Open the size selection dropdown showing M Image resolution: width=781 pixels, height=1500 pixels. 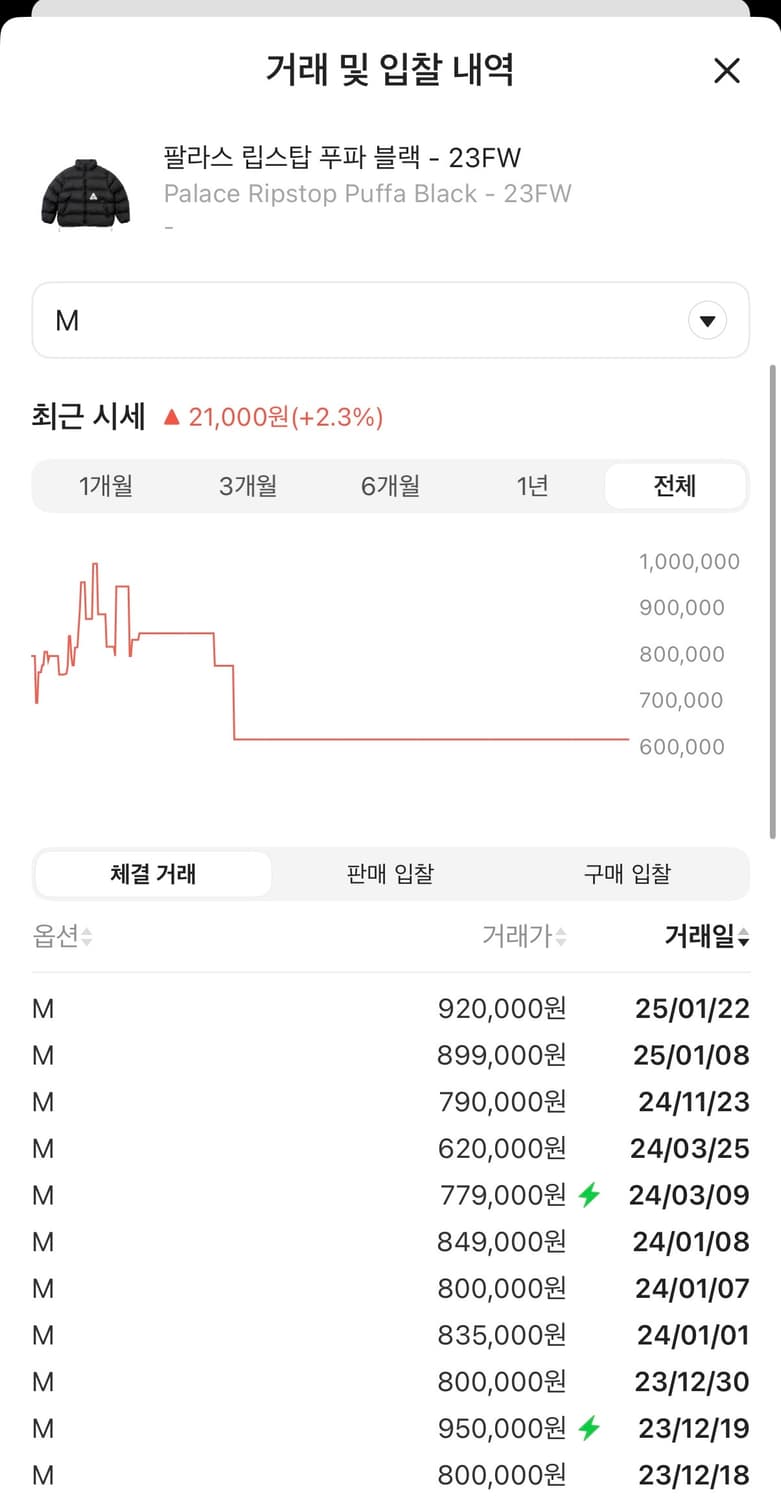[390, 320]
